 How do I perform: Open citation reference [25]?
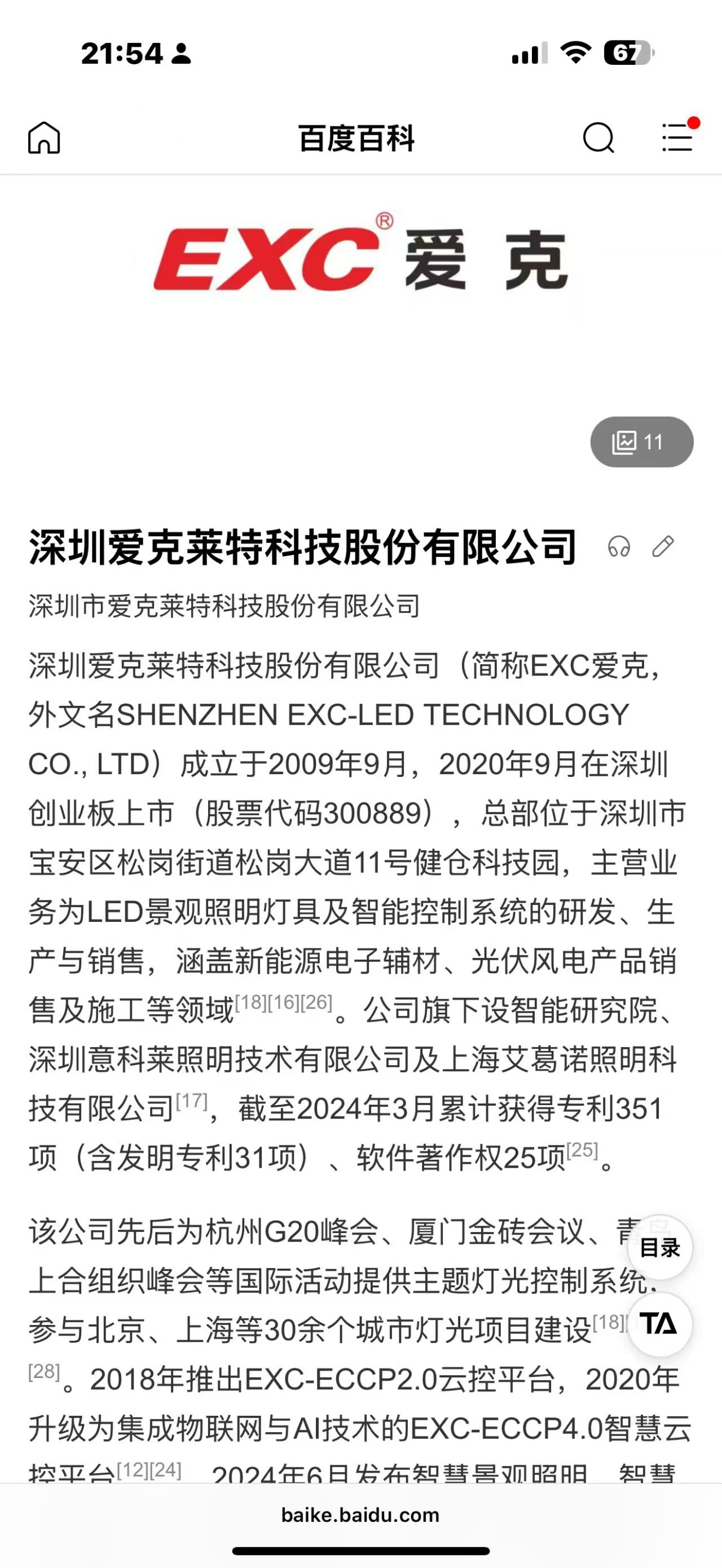click(582, 1150)
